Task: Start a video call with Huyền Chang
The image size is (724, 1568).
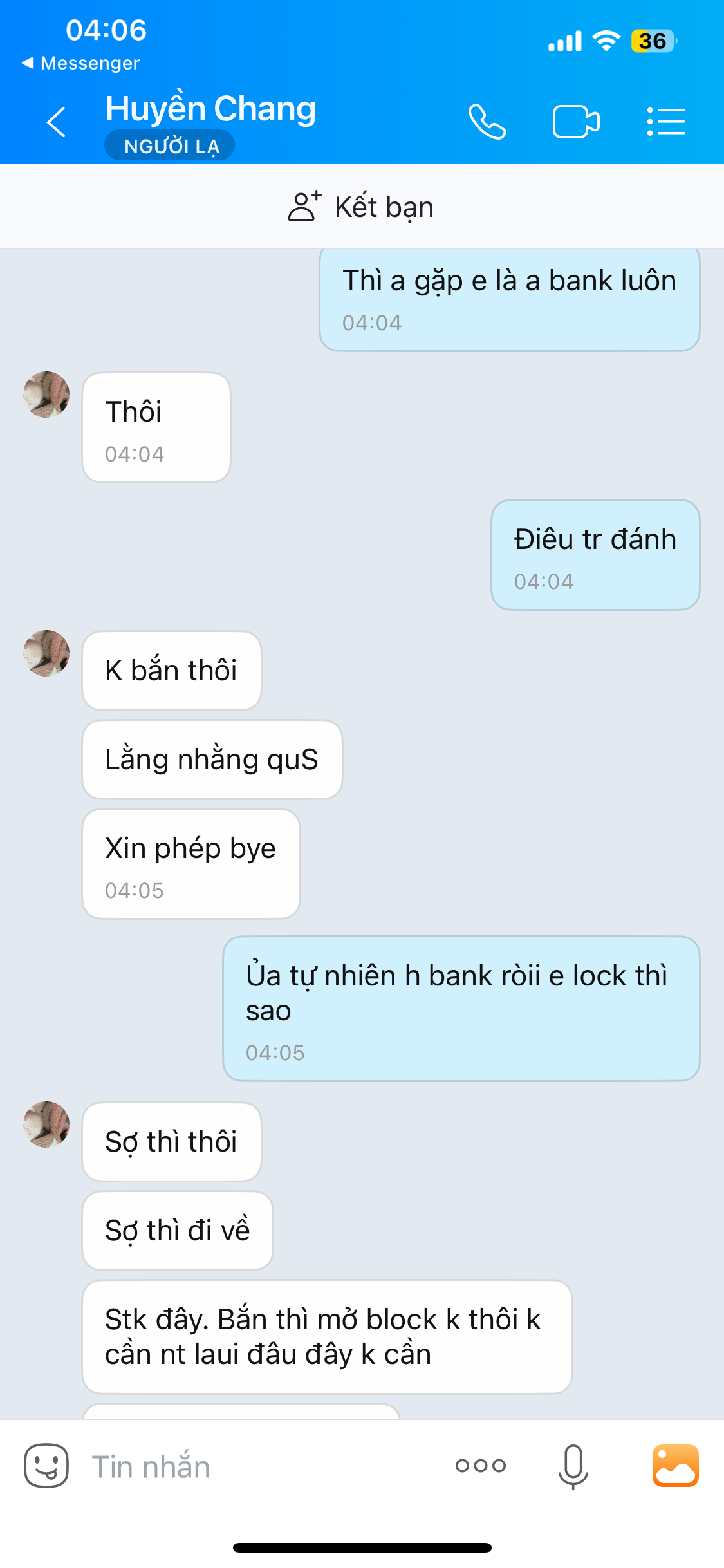Action: tap(576, 122)
